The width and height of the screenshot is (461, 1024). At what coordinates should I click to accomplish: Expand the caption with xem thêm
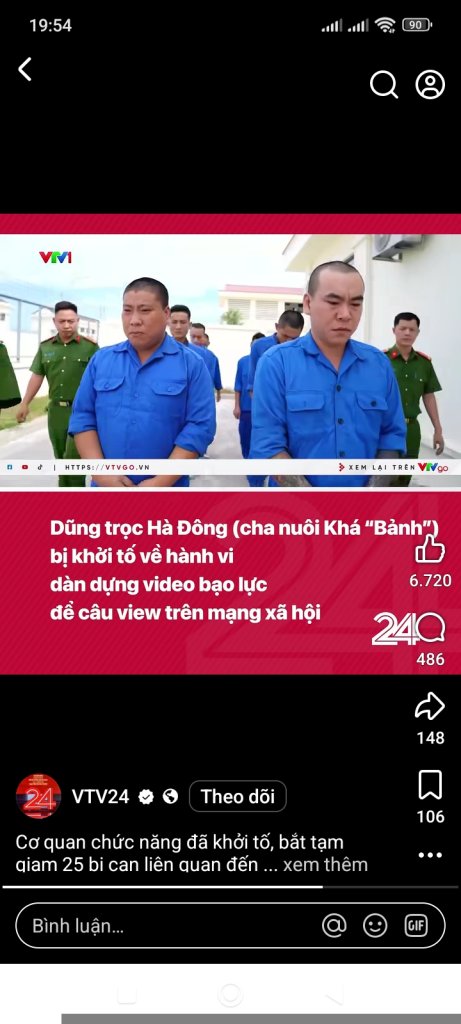point(325,865)
